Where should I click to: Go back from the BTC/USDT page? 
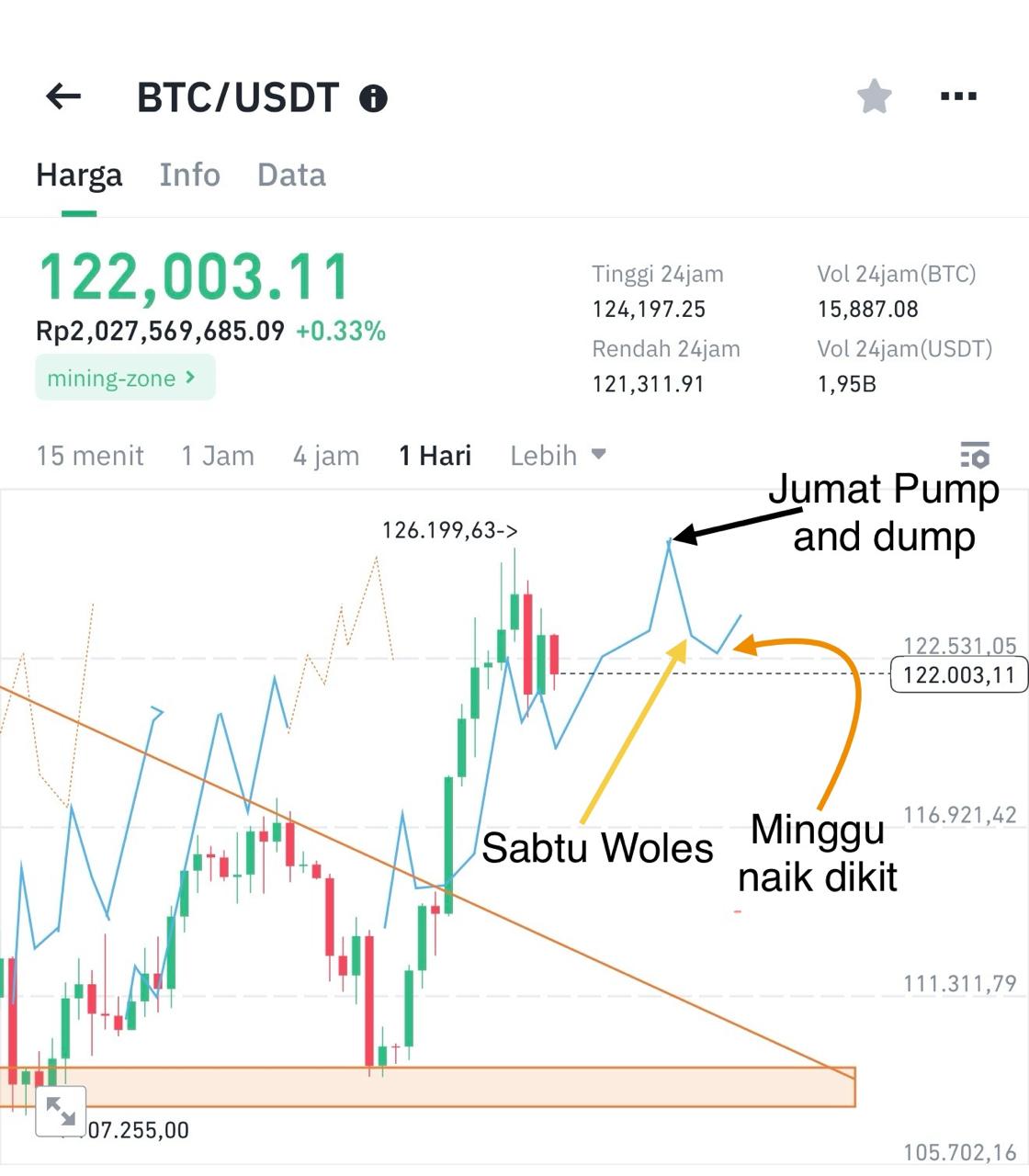click(x=63, y=96)
